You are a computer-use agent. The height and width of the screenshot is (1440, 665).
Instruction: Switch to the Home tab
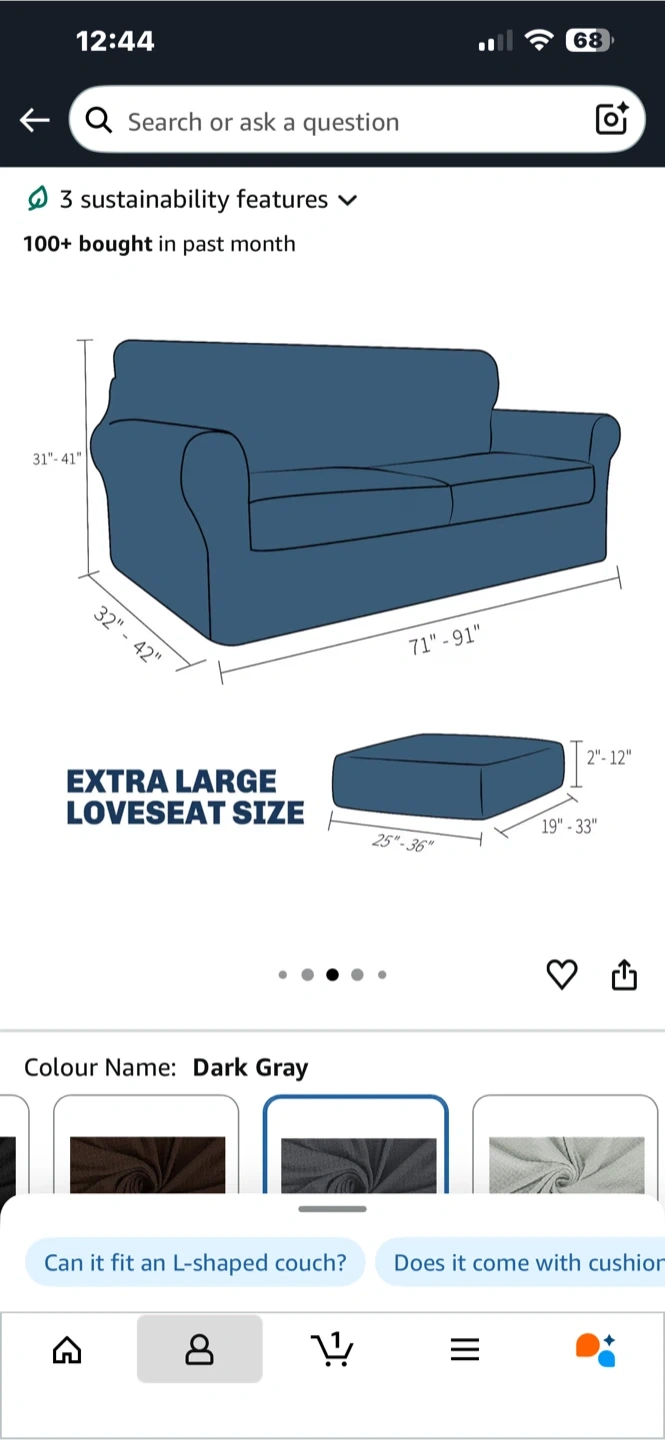[67, 1350]
